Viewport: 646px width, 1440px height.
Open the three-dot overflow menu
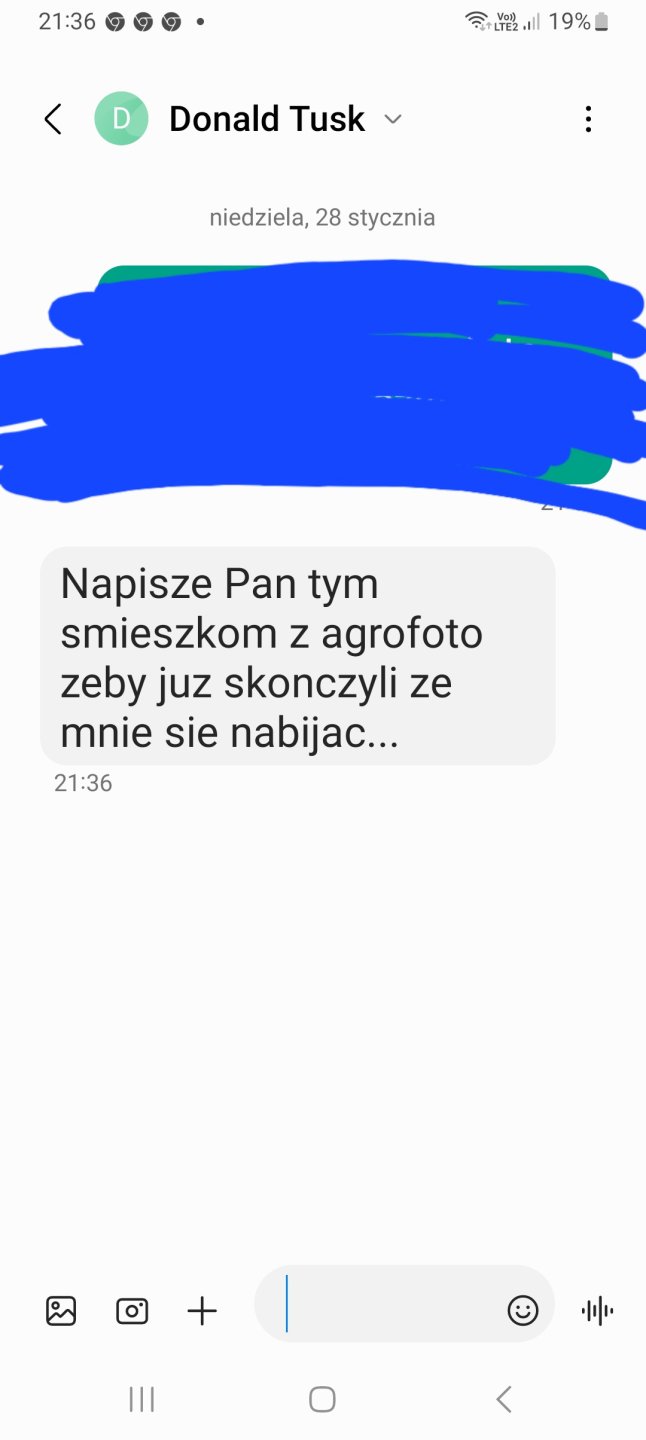click(x=588, y=119)
